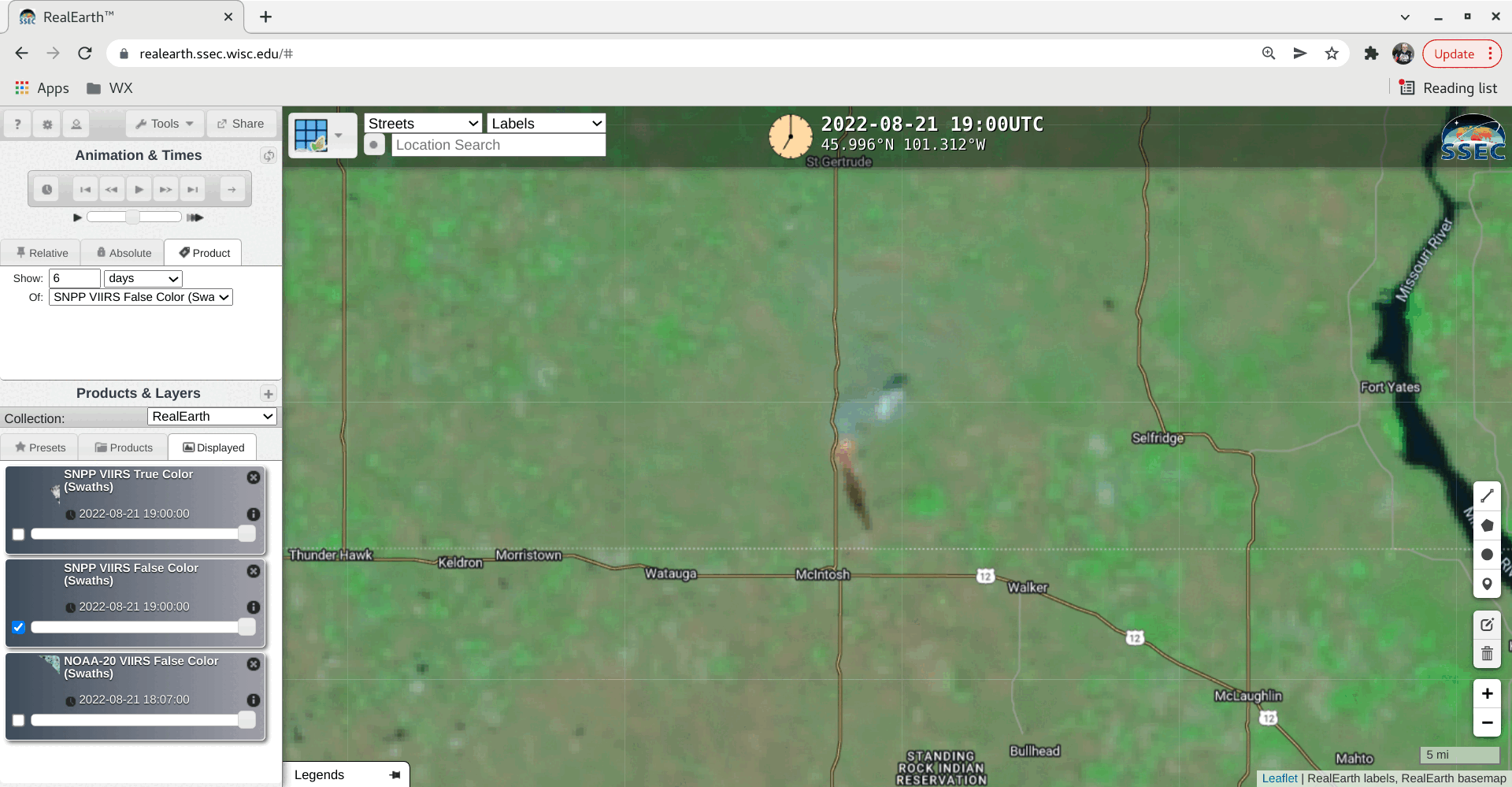Open the Streets basemap dropdown
1512x787 pixels.
(423, 124)
